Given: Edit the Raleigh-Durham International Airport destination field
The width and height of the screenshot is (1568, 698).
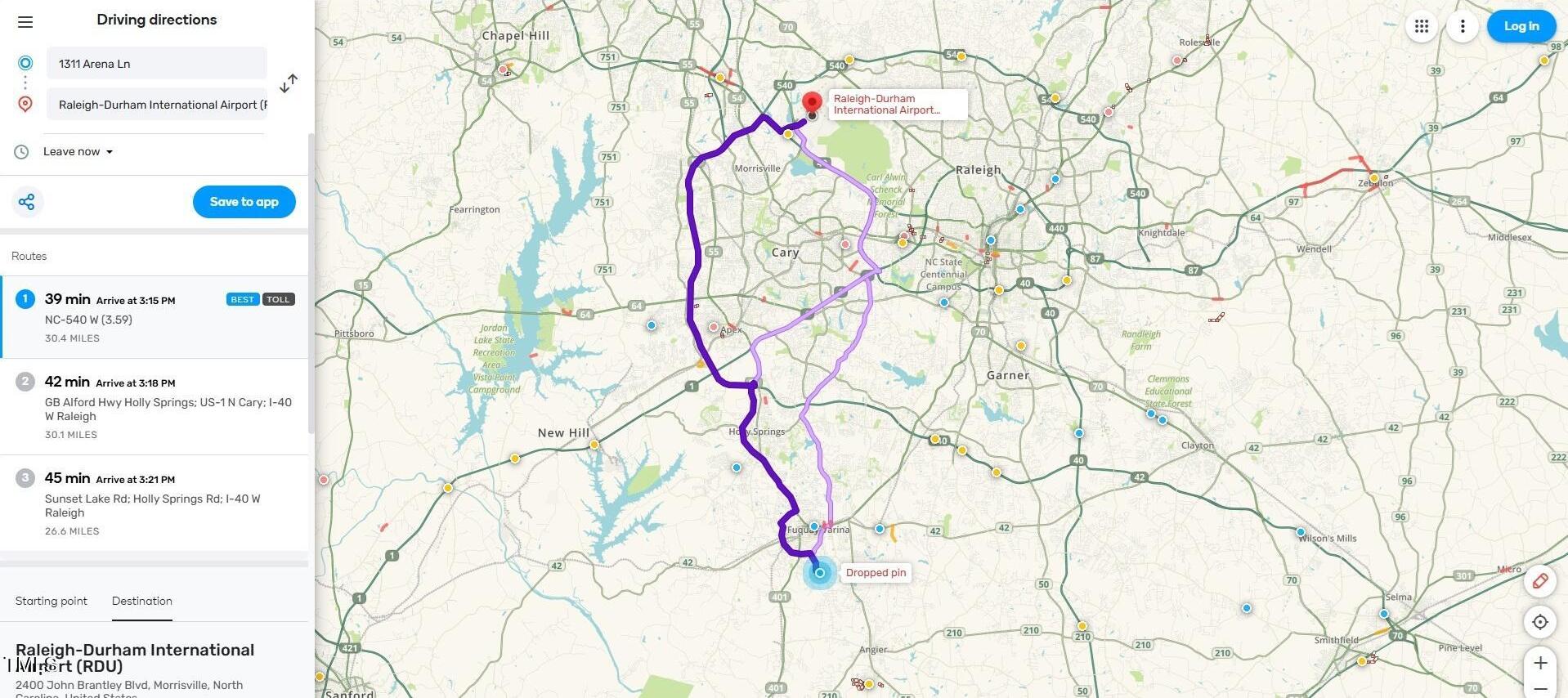Looking at the screenshot, I should point(156,105).
